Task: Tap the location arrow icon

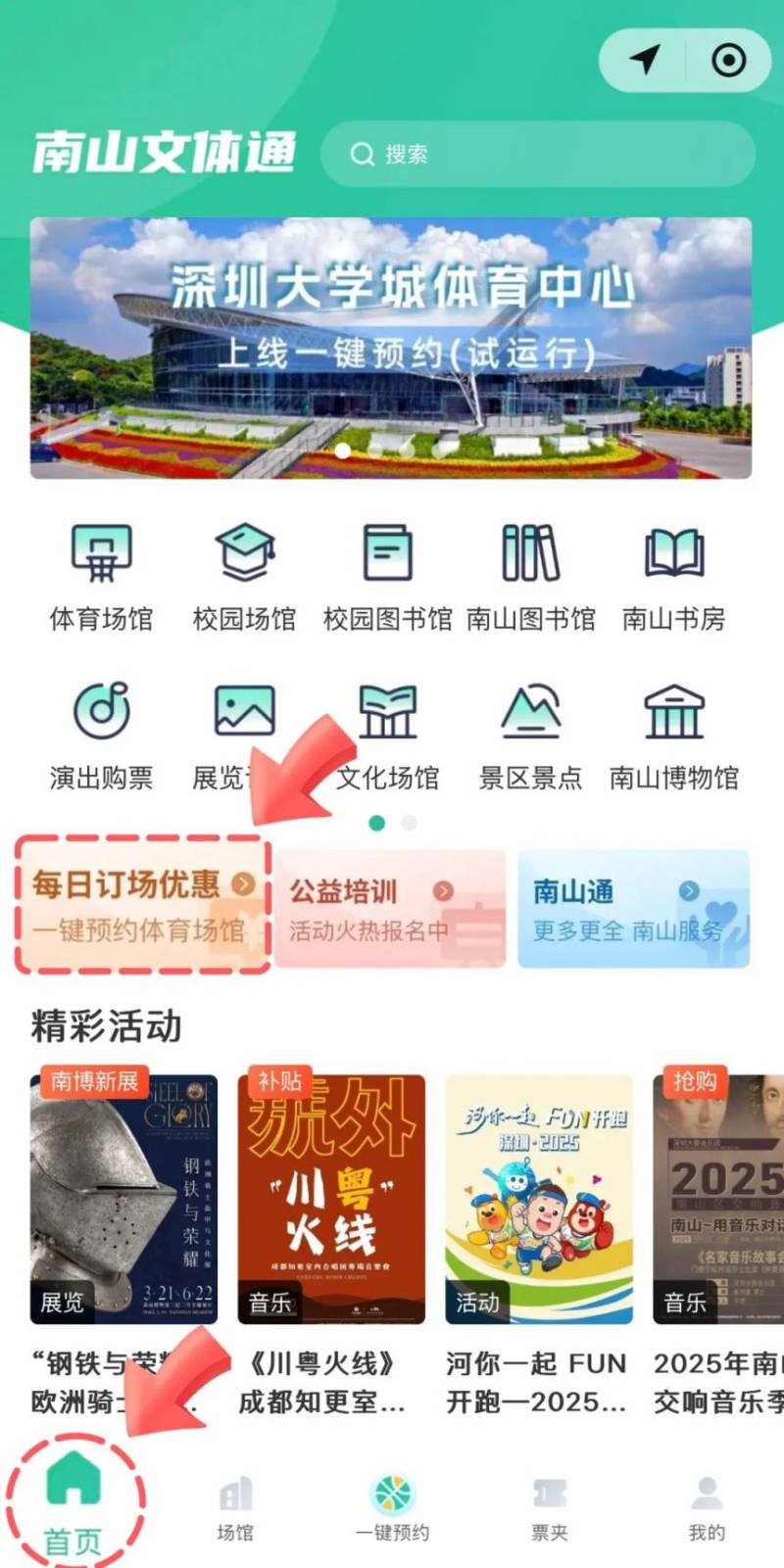Action: click(x=644, y=61)
